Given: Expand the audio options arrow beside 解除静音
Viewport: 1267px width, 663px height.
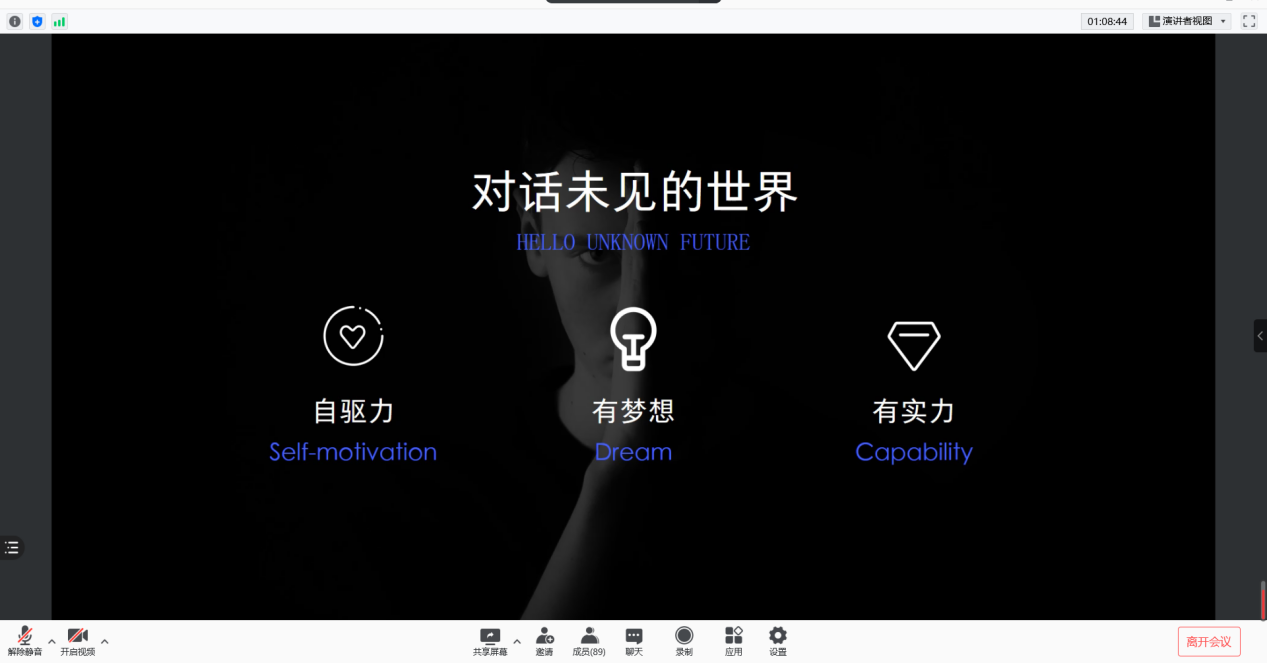Looking at the screenshot, I should coord(52,641).
